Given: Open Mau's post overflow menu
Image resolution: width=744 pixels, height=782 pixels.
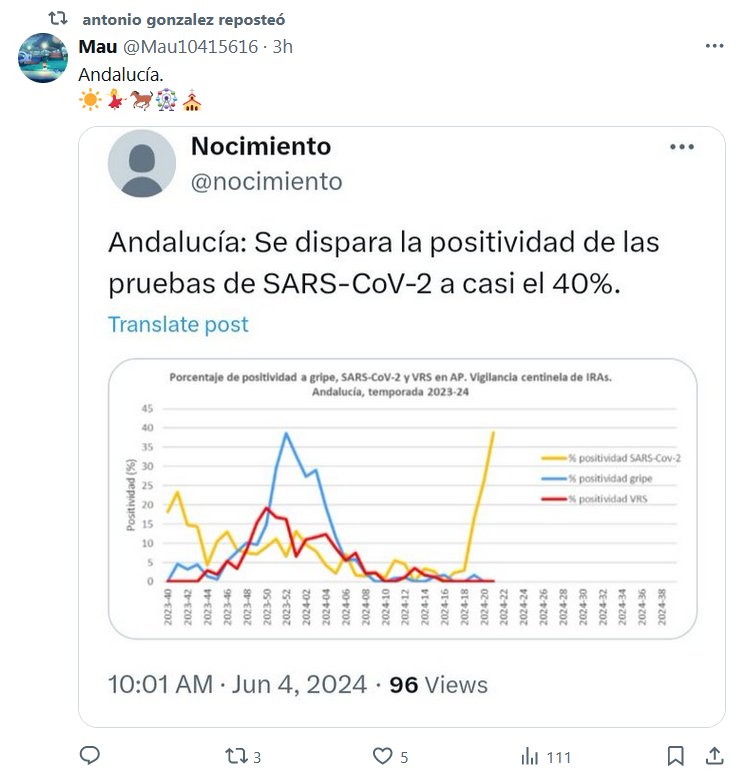Looking at the screenshot, I should pyautogui.click(x=714, y=46).
